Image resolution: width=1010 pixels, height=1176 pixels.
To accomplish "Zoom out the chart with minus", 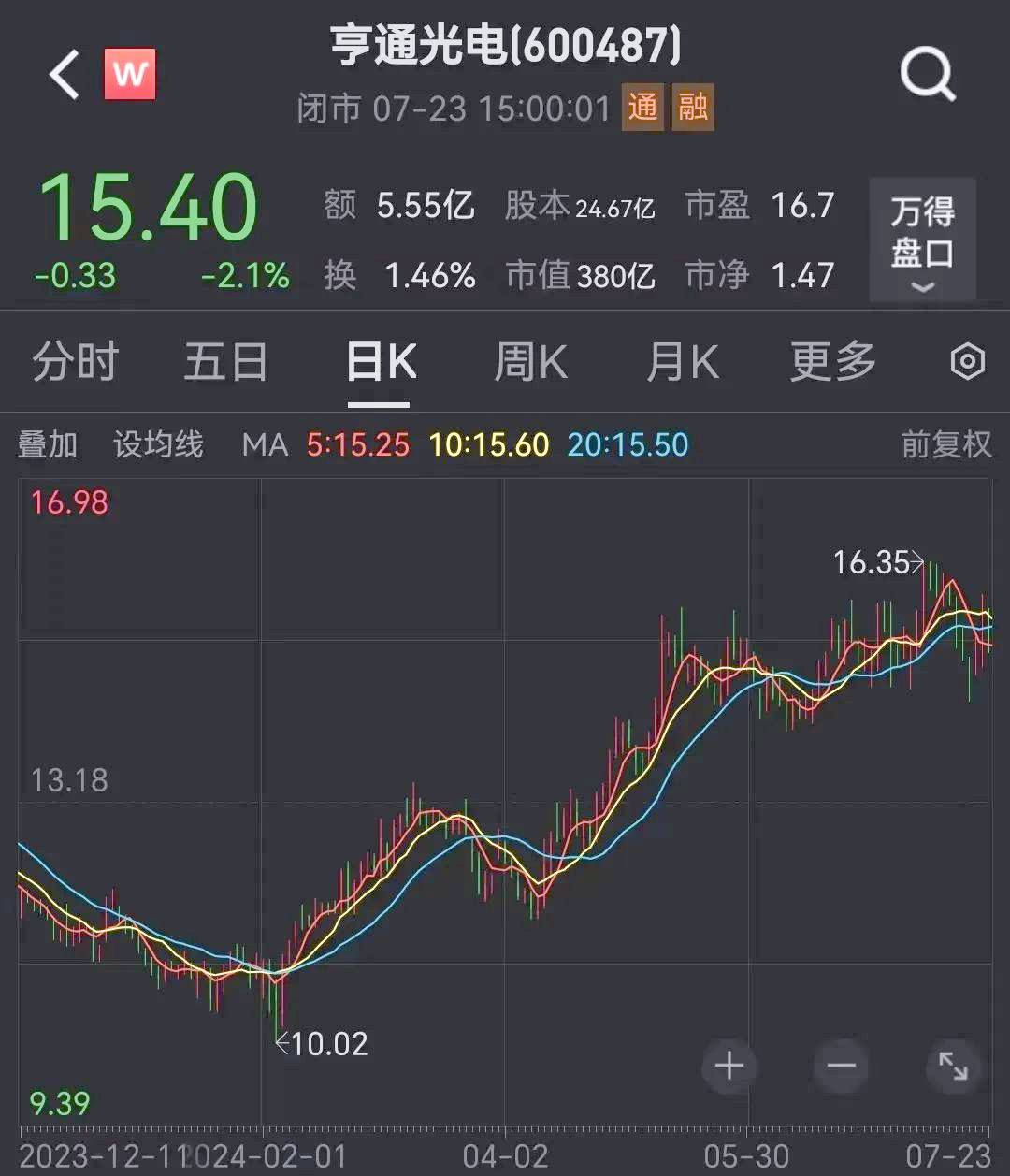I will tap(841, 1066).
